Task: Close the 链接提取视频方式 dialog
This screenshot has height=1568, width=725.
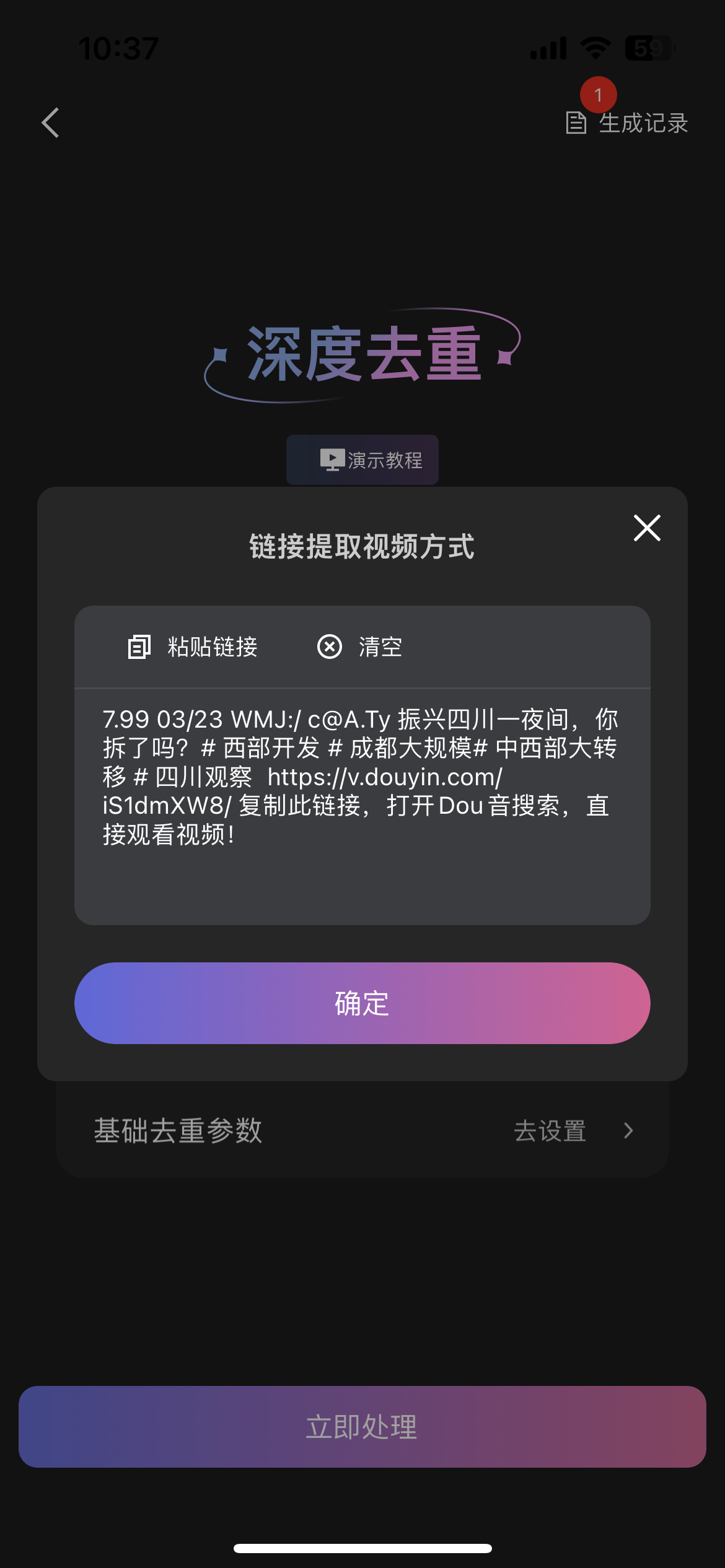Action: (647, 528)
